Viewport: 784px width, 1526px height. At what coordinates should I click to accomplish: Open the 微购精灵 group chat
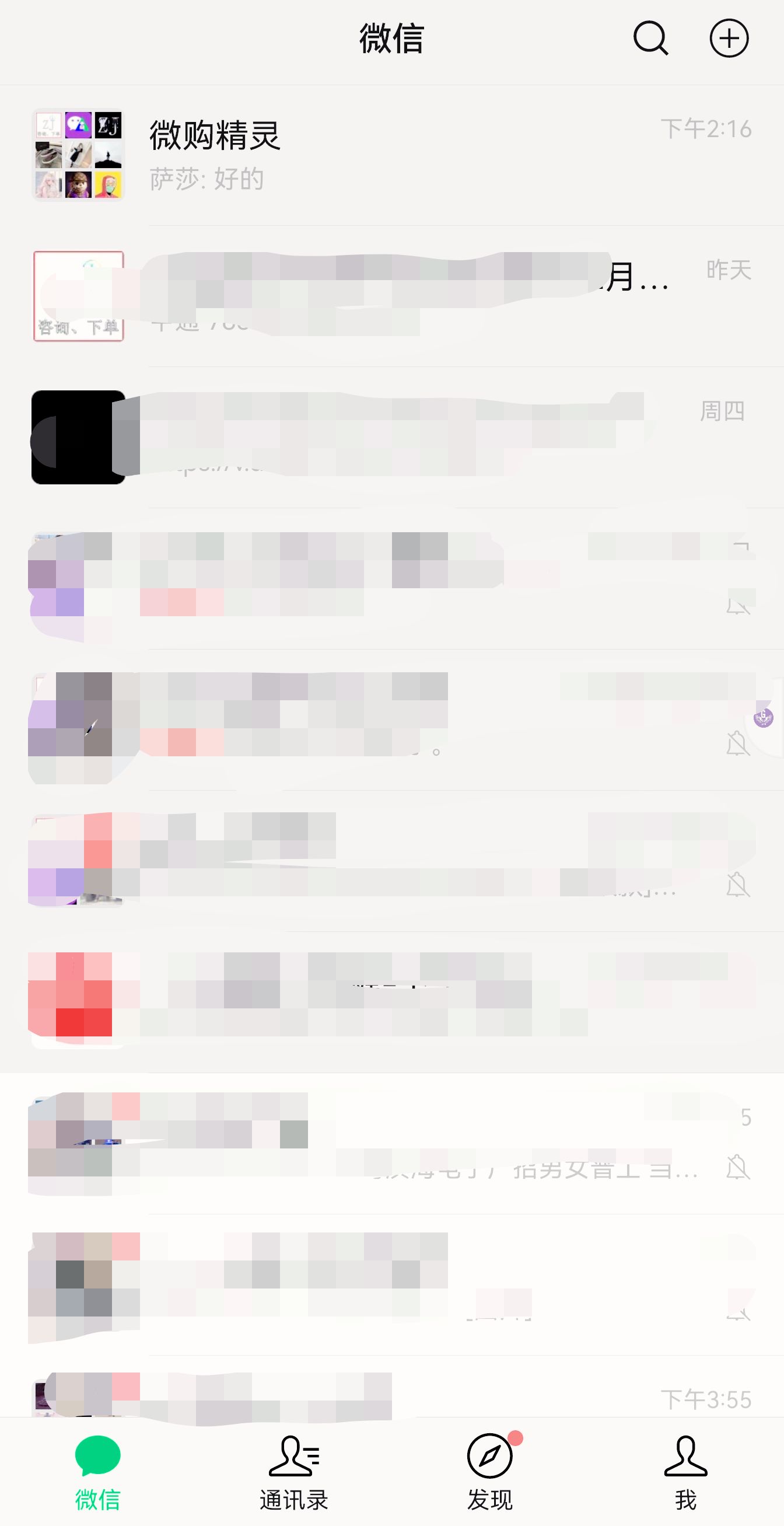pos(392,155)
